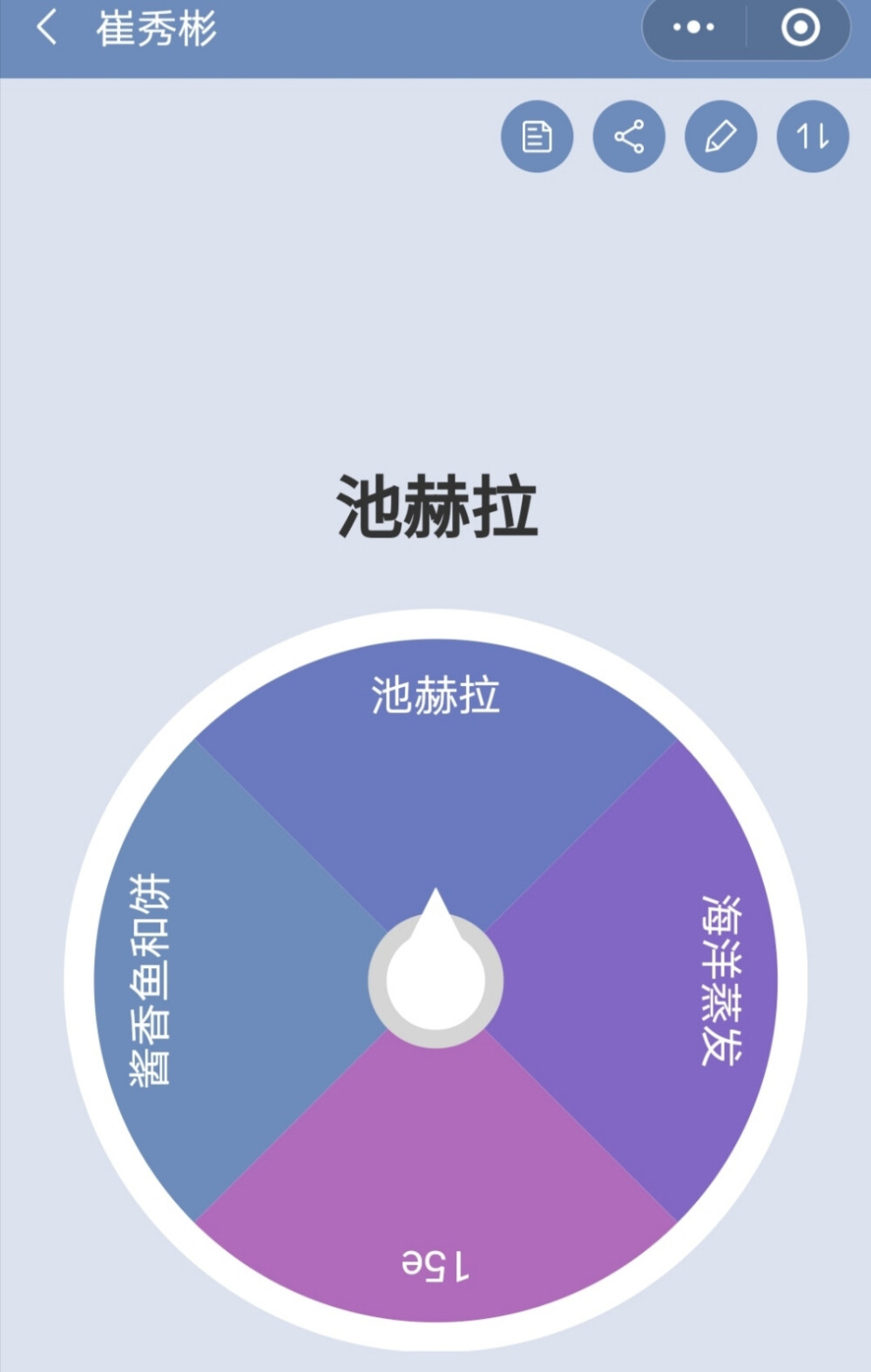Screen dimensions: 871x1372
Task: Tap the sort order arrows icon
Action: 813,137
